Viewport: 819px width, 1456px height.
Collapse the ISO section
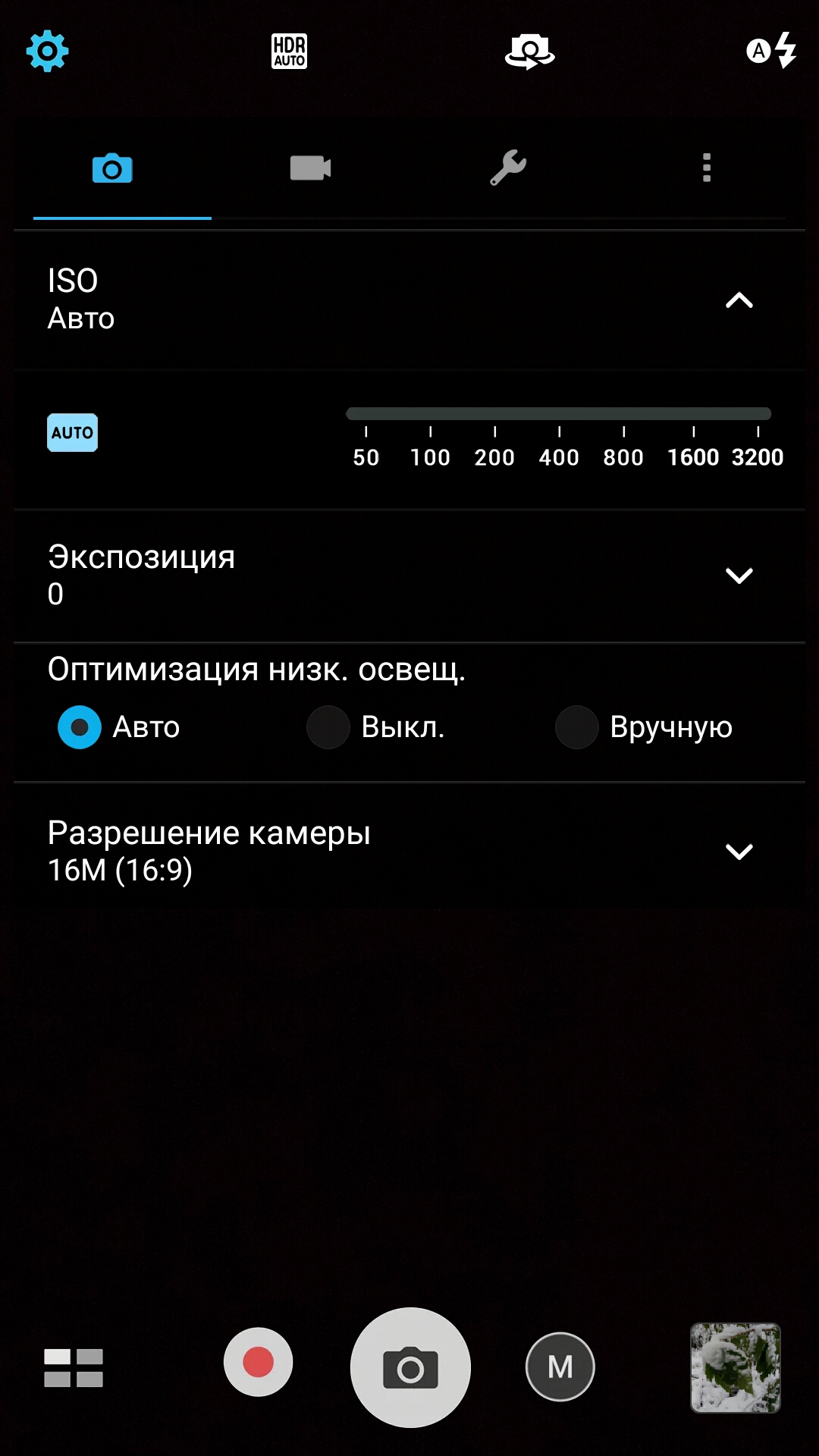739,300
